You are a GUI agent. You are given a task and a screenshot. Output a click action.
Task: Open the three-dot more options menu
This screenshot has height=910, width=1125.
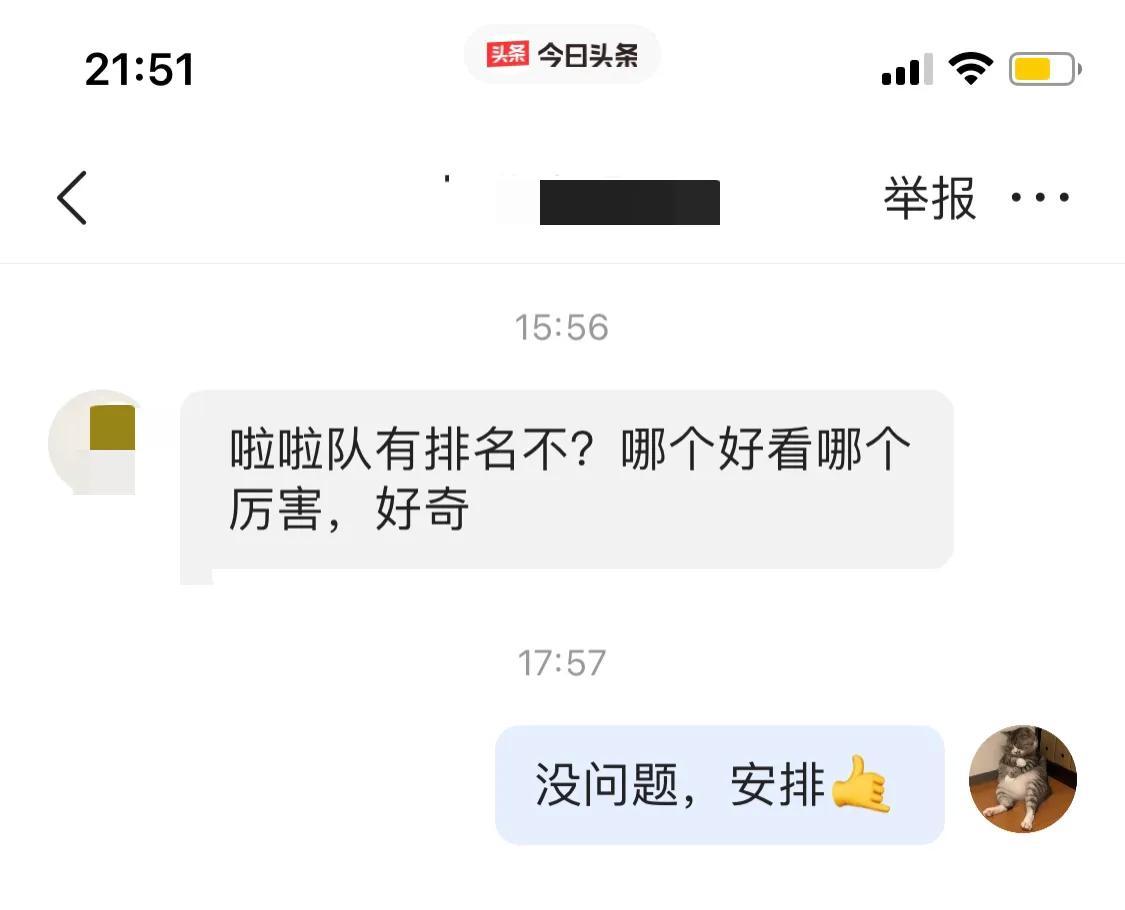(1040, 198)
